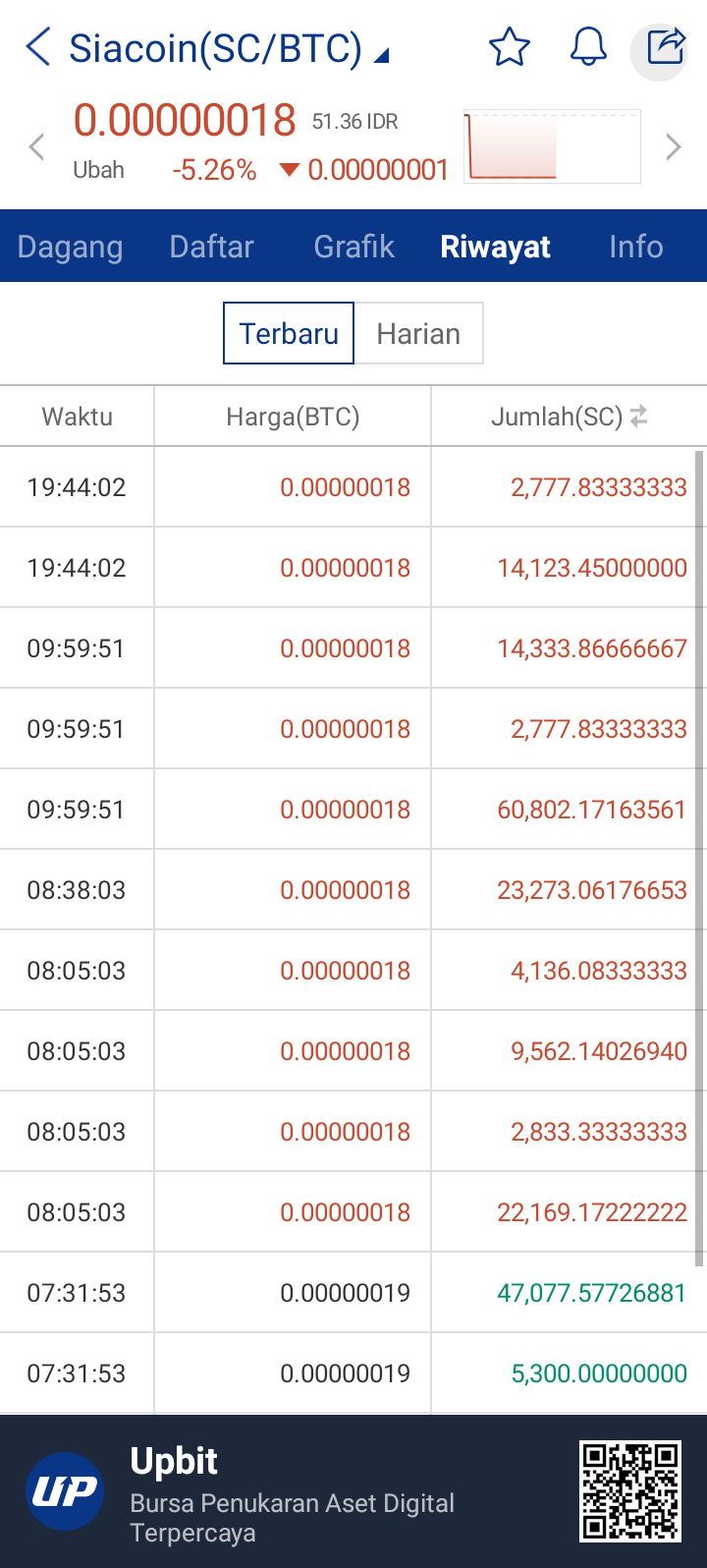707x1568 pixels.
Task: Switch to Harian history view
Action: coord(418,333)
